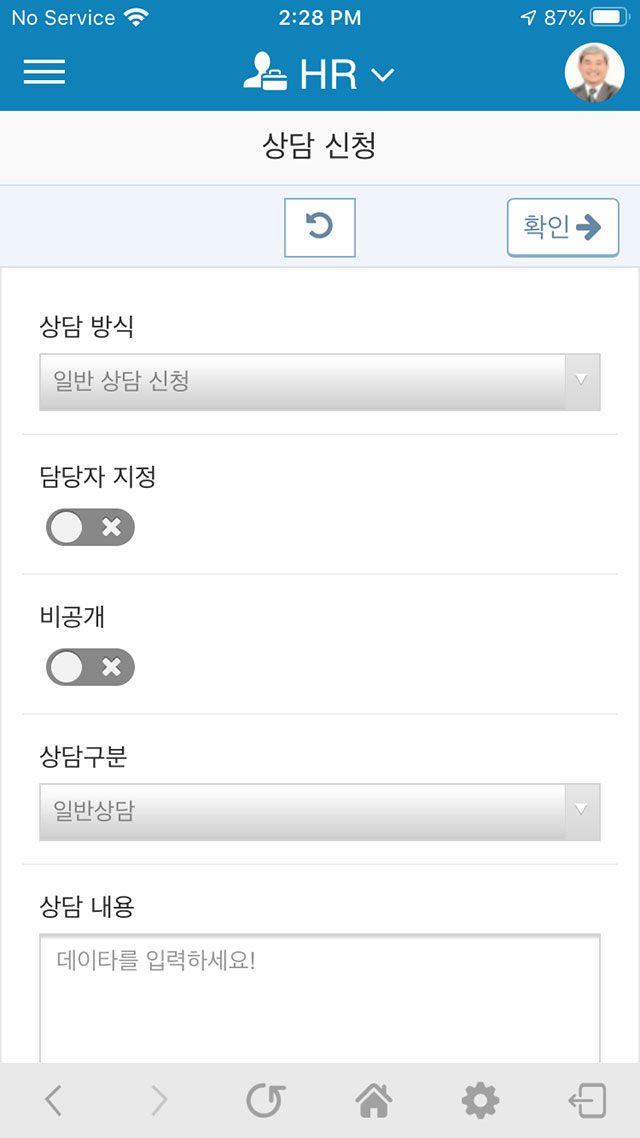Reset the form with the undo button
This screenshot has width=640, height=1138.
[319, 227]
